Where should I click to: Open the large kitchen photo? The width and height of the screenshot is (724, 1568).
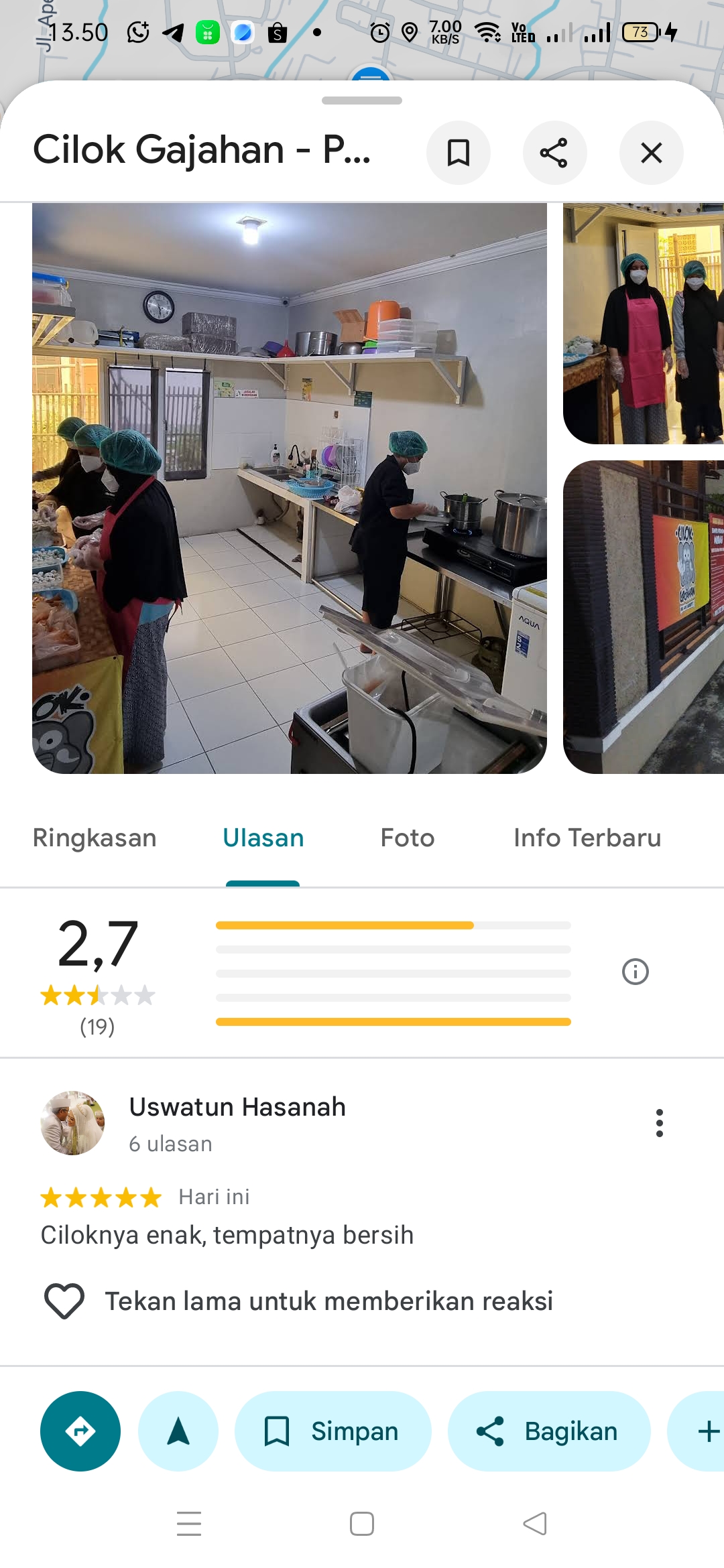(x=290, y=488)
